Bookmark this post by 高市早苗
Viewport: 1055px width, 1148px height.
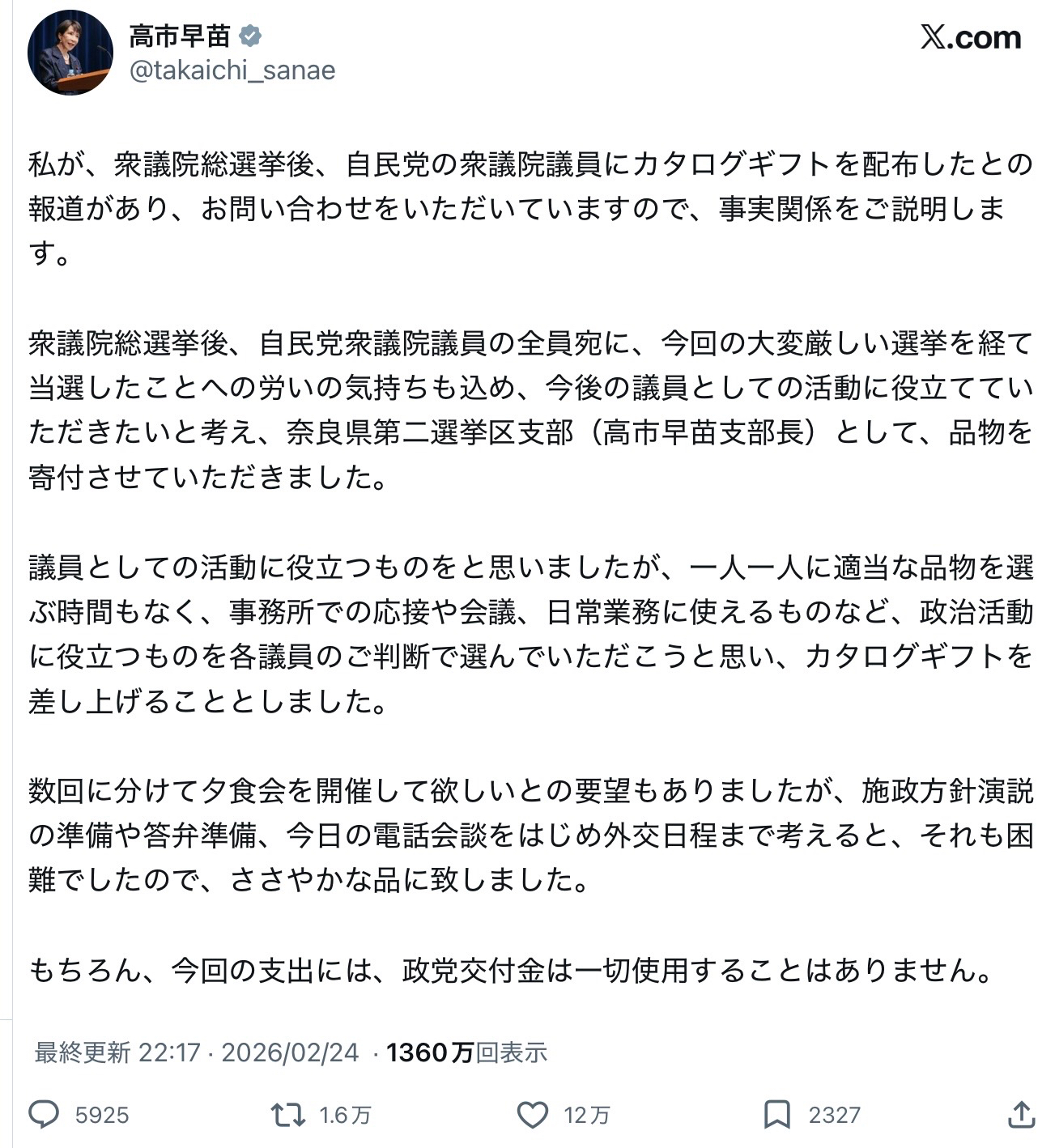[776, 1115]
